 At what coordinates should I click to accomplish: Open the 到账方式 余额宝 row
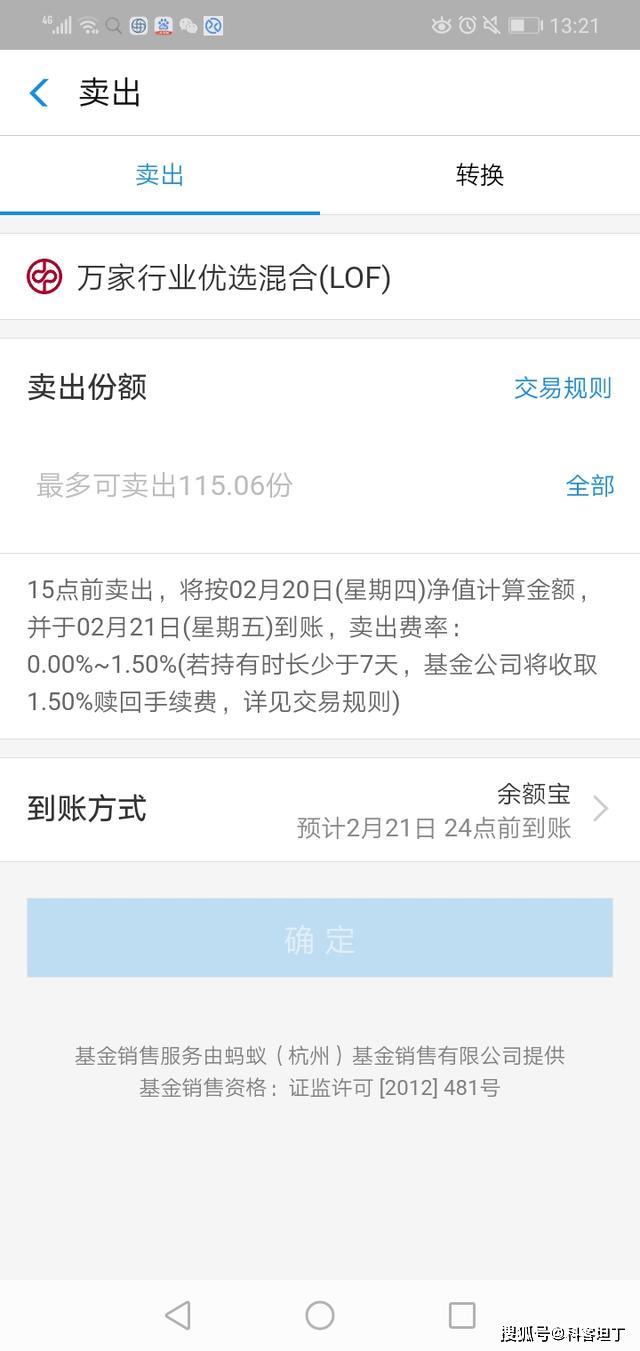320,809
